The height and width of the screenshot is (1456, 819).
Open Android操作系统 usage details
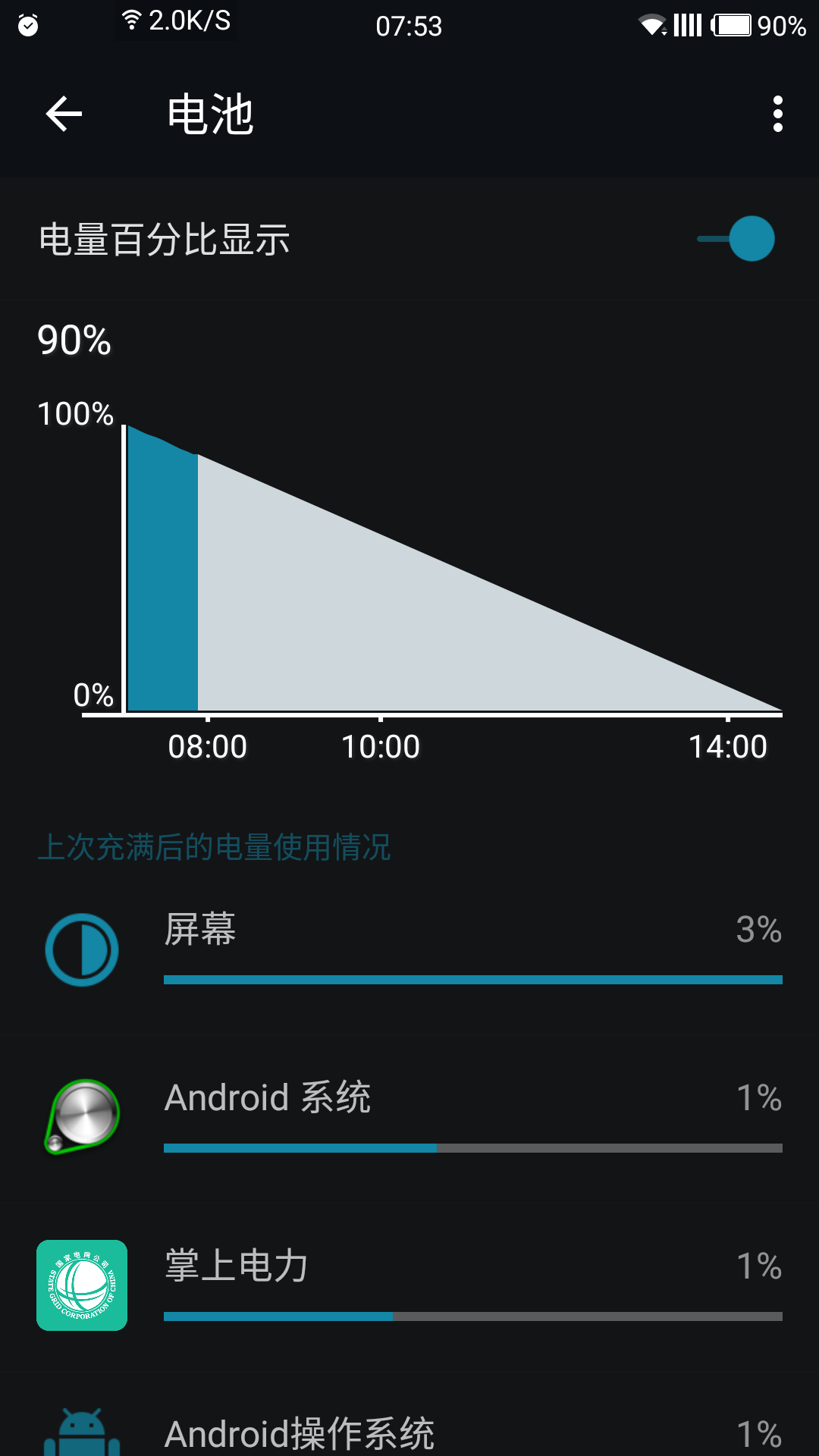(x=409, y=1429)
